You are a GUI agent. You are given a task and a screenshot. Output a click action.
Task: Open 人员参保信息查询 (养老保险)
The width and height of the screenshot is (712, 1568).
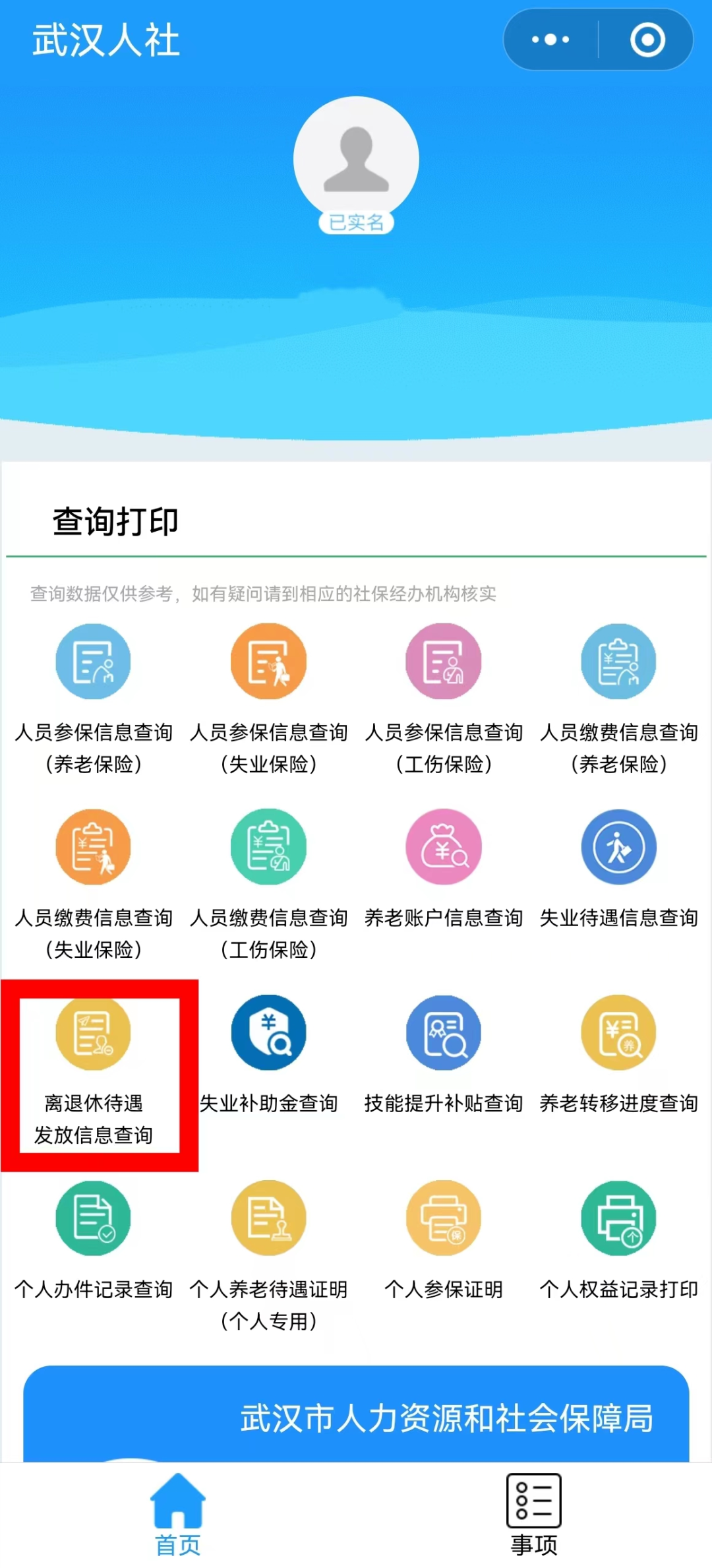[x=93, y=662]
